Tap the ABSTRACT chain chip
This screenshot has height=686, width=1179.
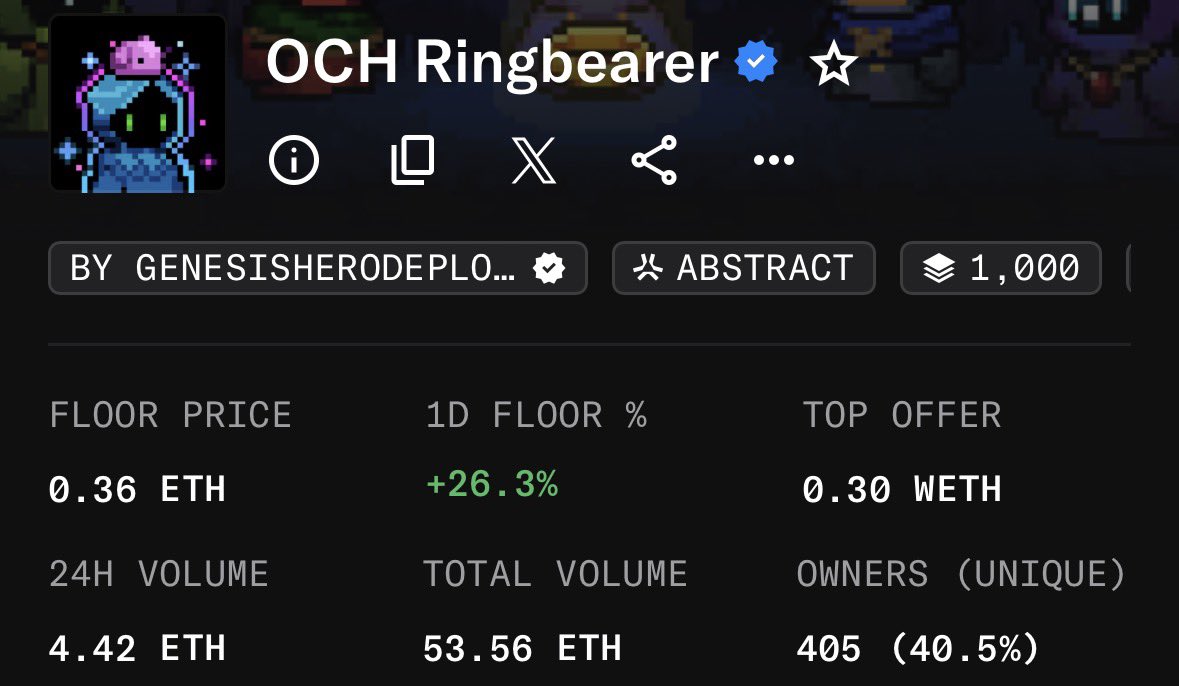pos(743,268)
